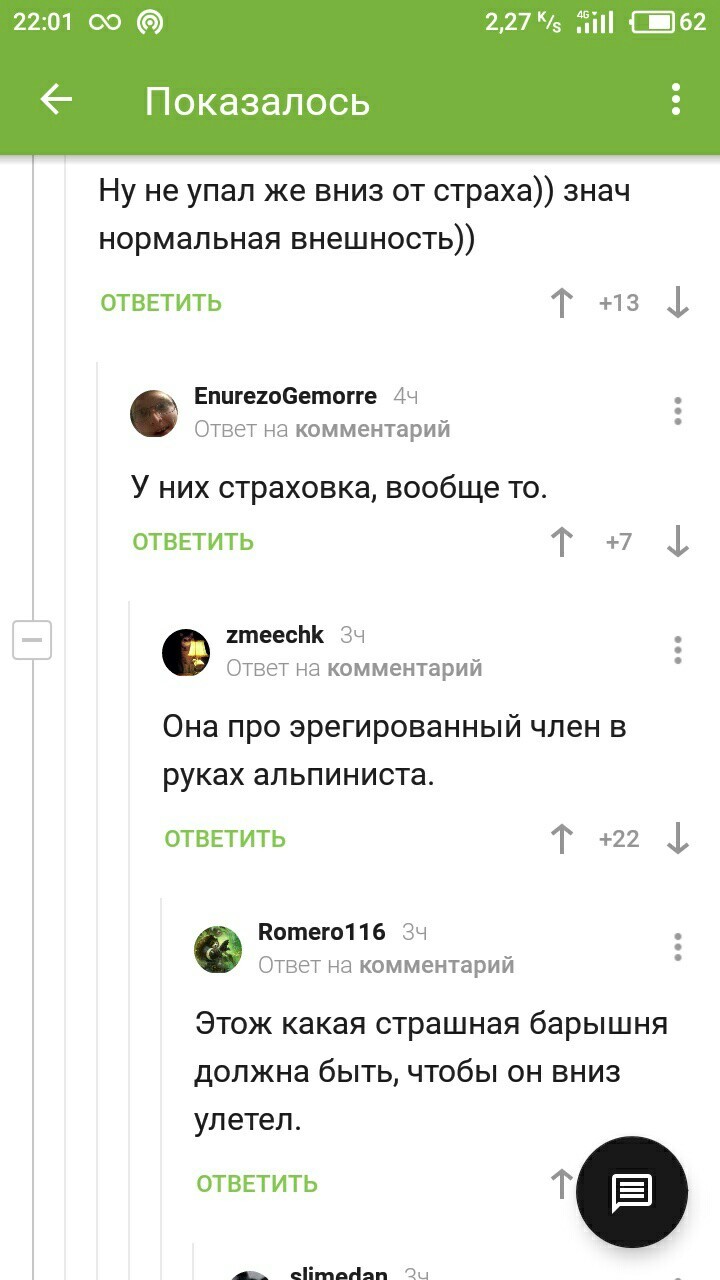Upvote EnurezoGemorre's comment
Screen dimensions: 720x1280
(562, 542)
